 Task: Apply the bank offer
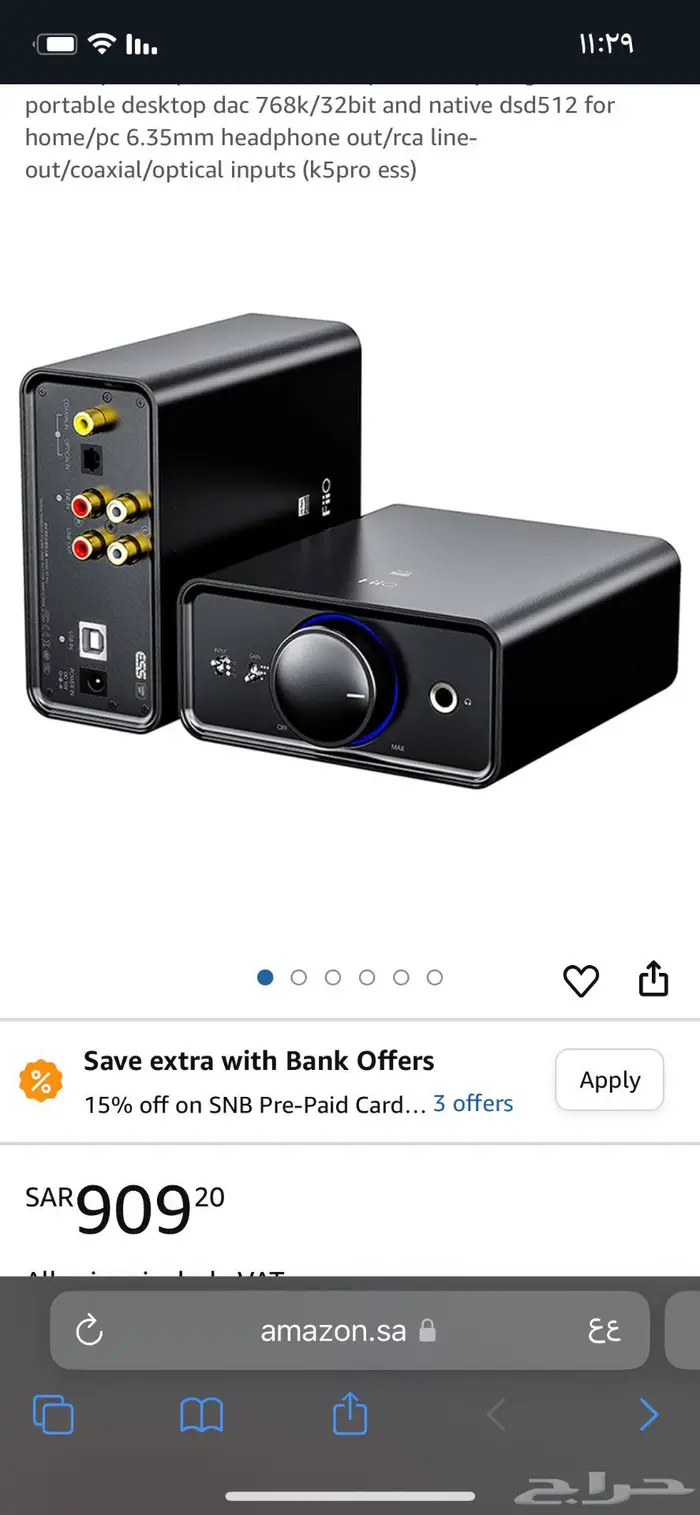pos(609,1080)
